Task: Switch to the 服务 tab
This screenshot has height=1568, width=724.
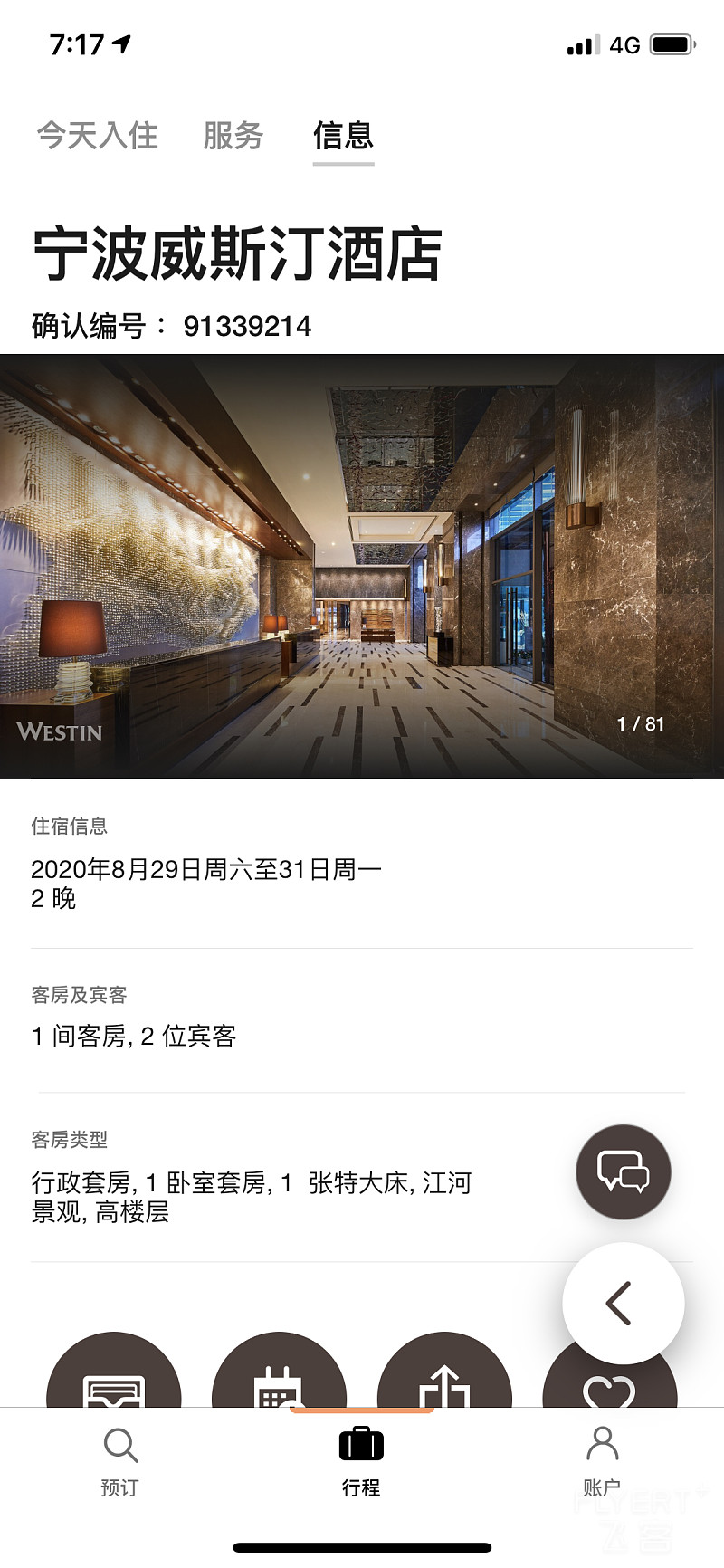Action: [233, 136]
